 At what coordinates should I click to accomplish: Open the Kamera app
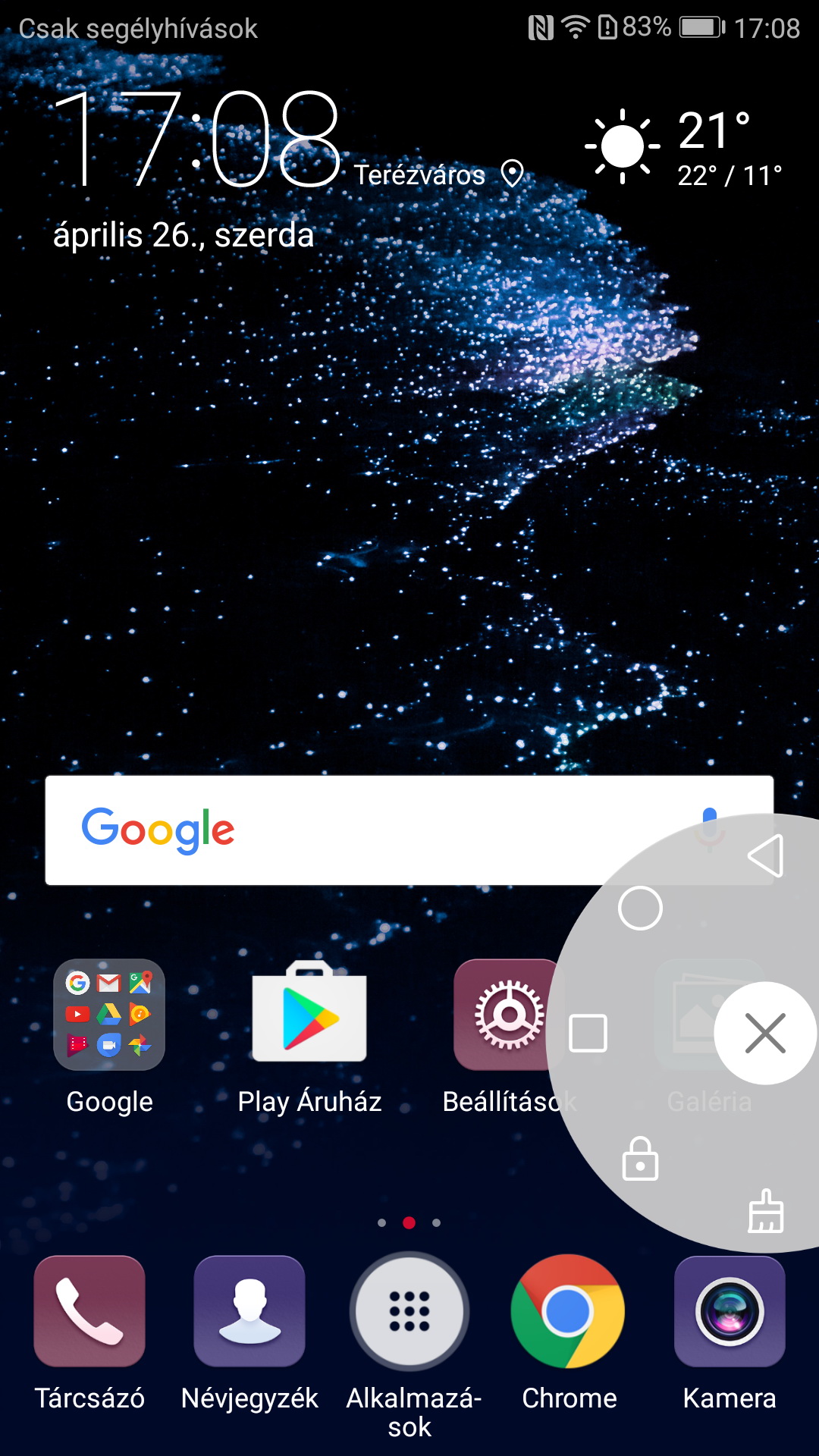[730, 1312]
